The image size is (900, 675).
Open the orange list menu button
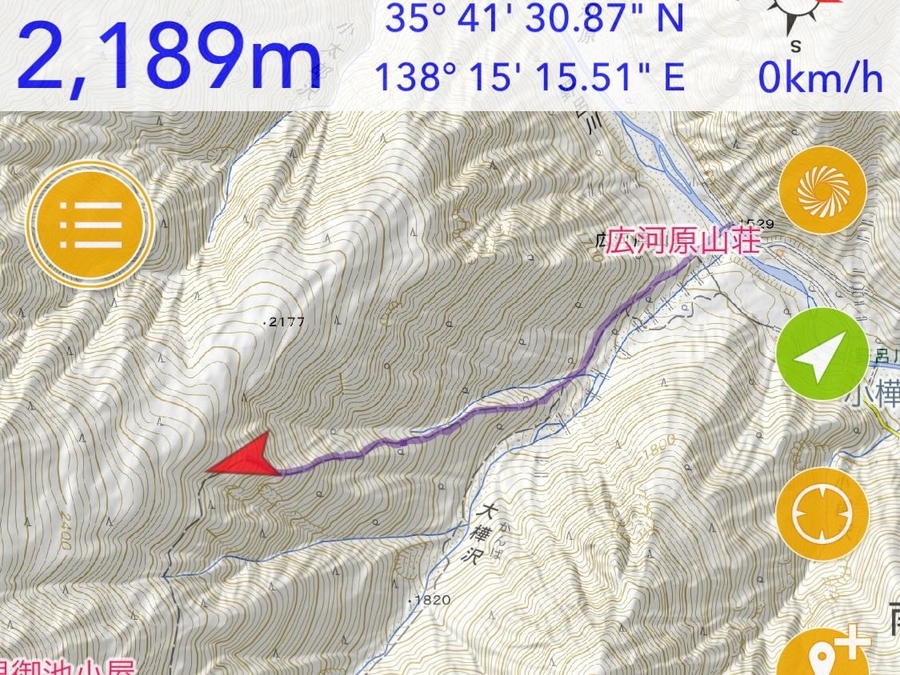91,224
